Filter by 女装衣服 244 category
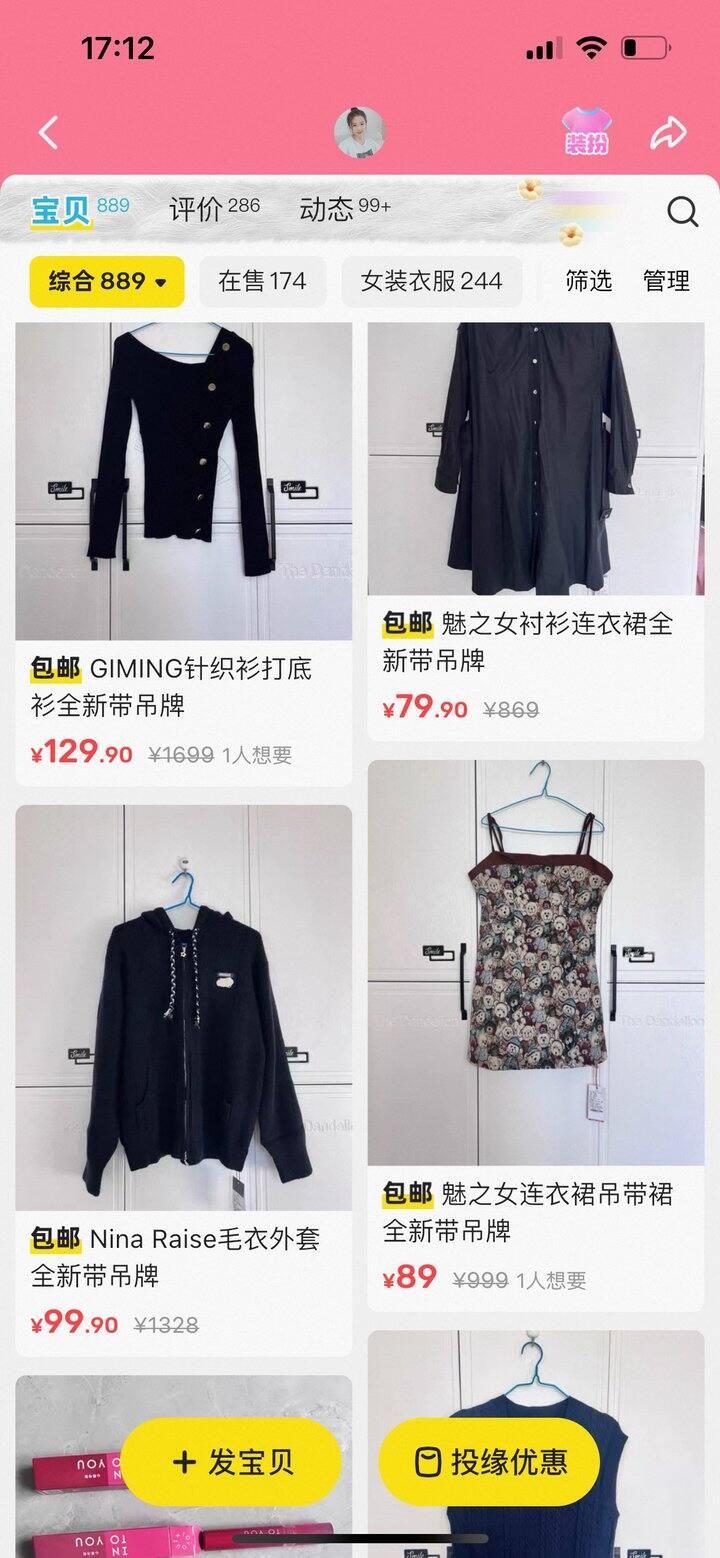 (431, 282)
